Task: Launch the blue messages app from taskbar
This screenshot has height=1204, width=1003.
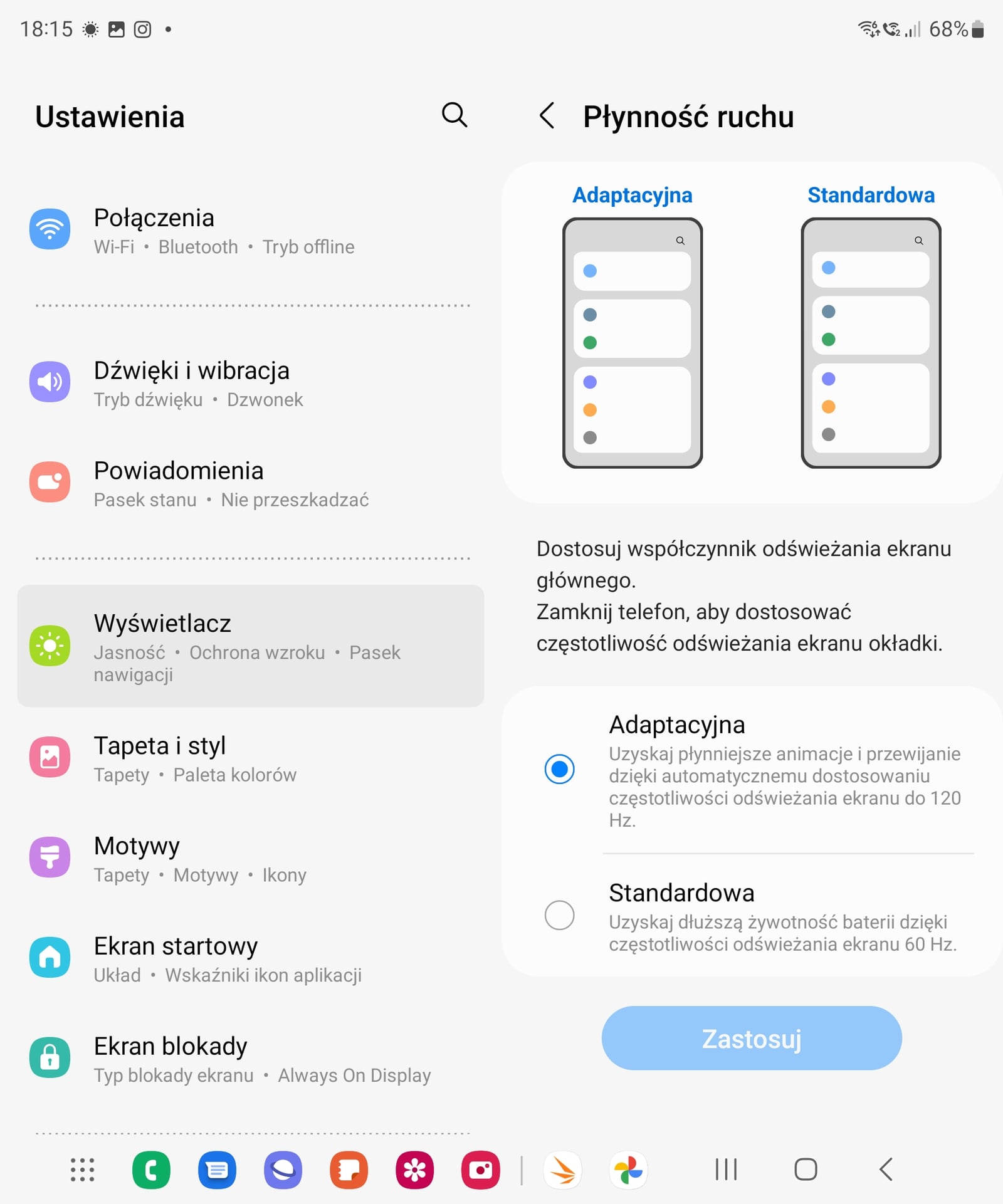Action: tap(217, 1170)
